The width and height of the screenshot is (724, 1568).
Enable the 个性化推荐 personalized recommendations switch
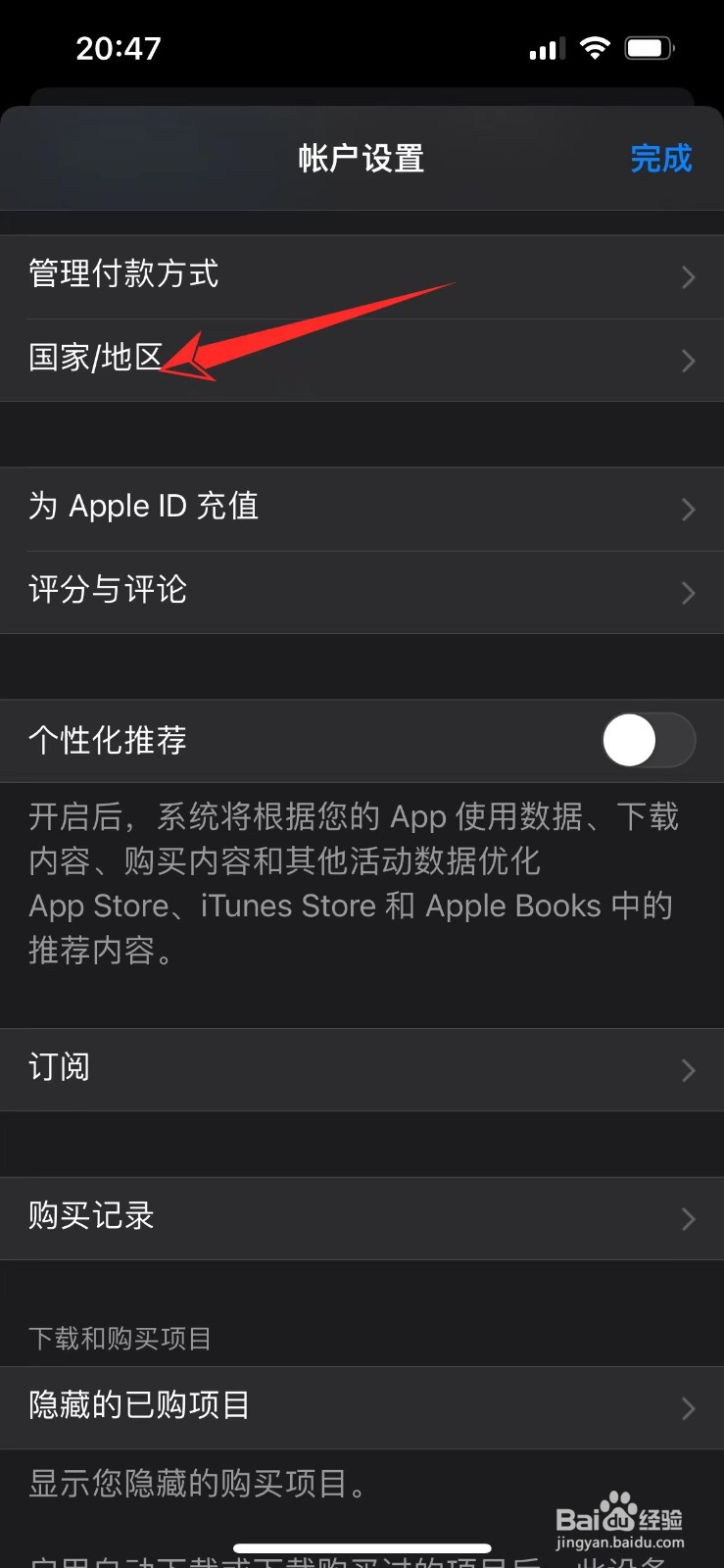click(x=648, y=741)
